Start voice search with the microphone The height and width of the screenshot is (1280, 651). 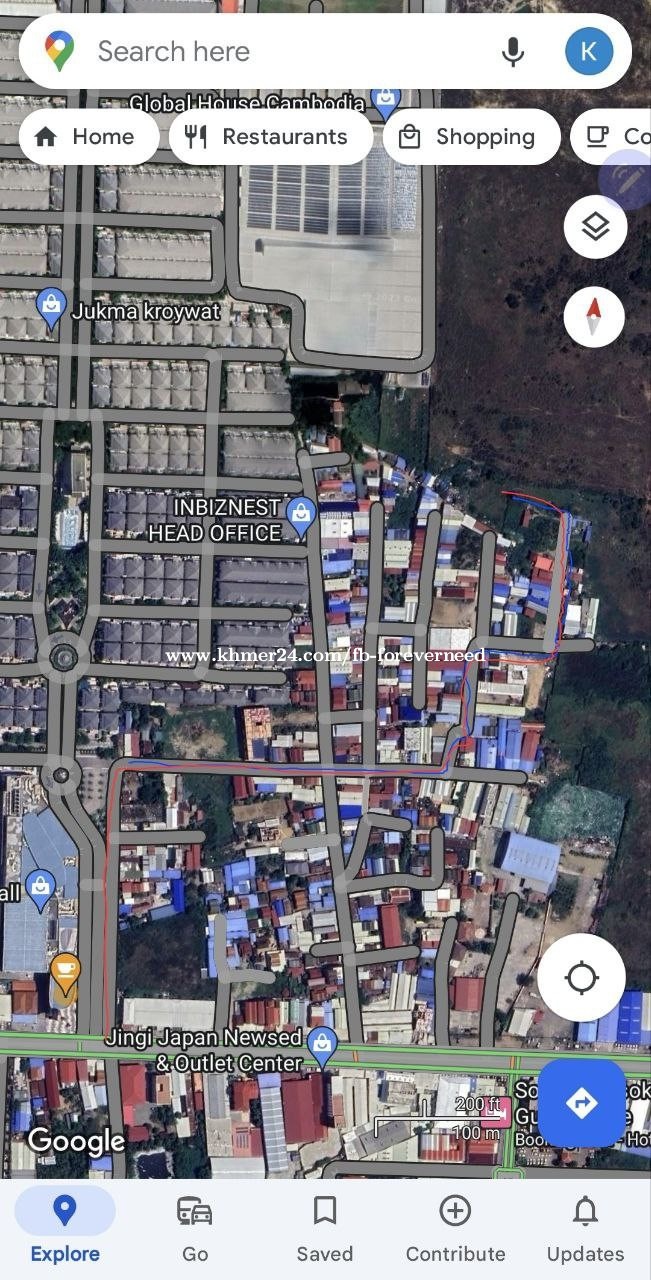[513, 52]
